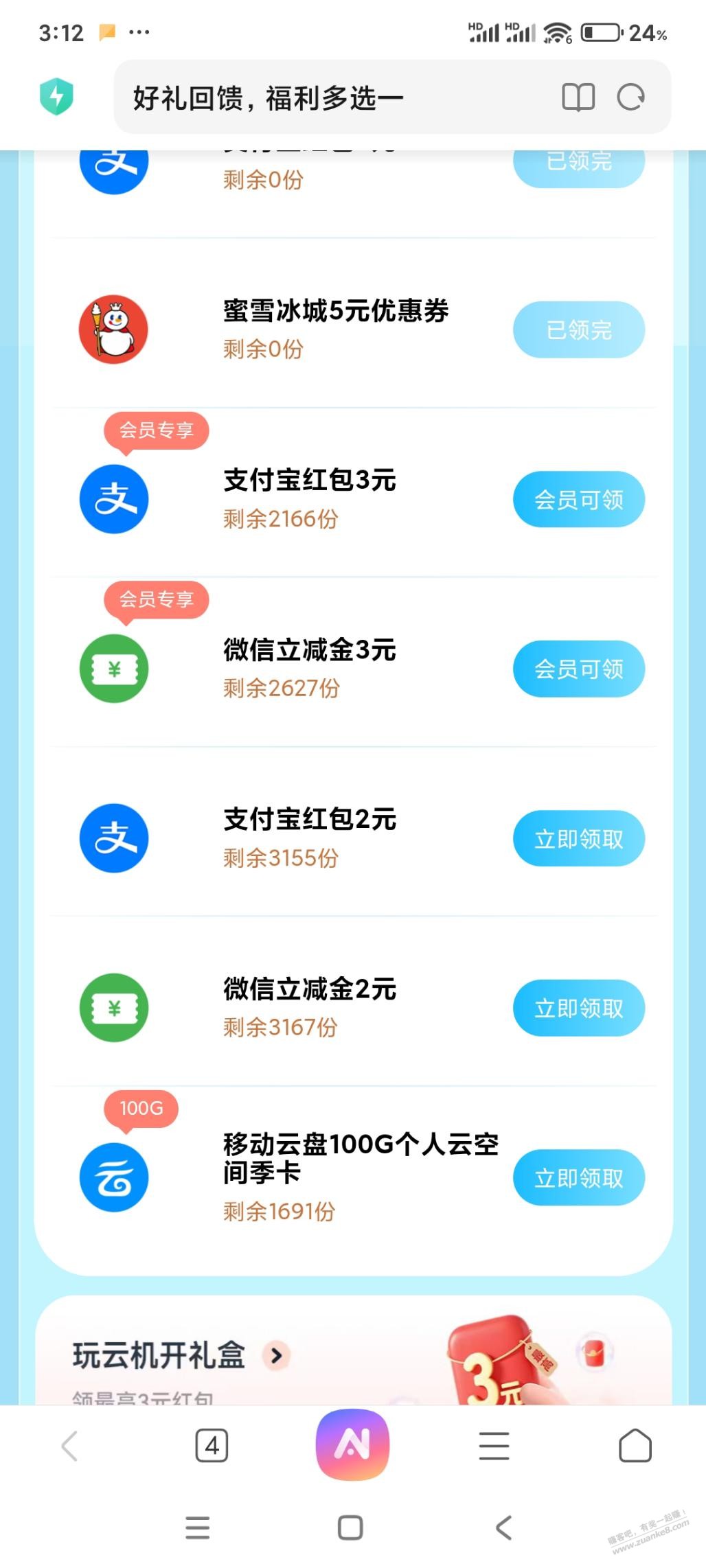The height and width of the screenshot is (1568, 706).
Task: Reload the page with refresh icon
Action: (630, 97)
